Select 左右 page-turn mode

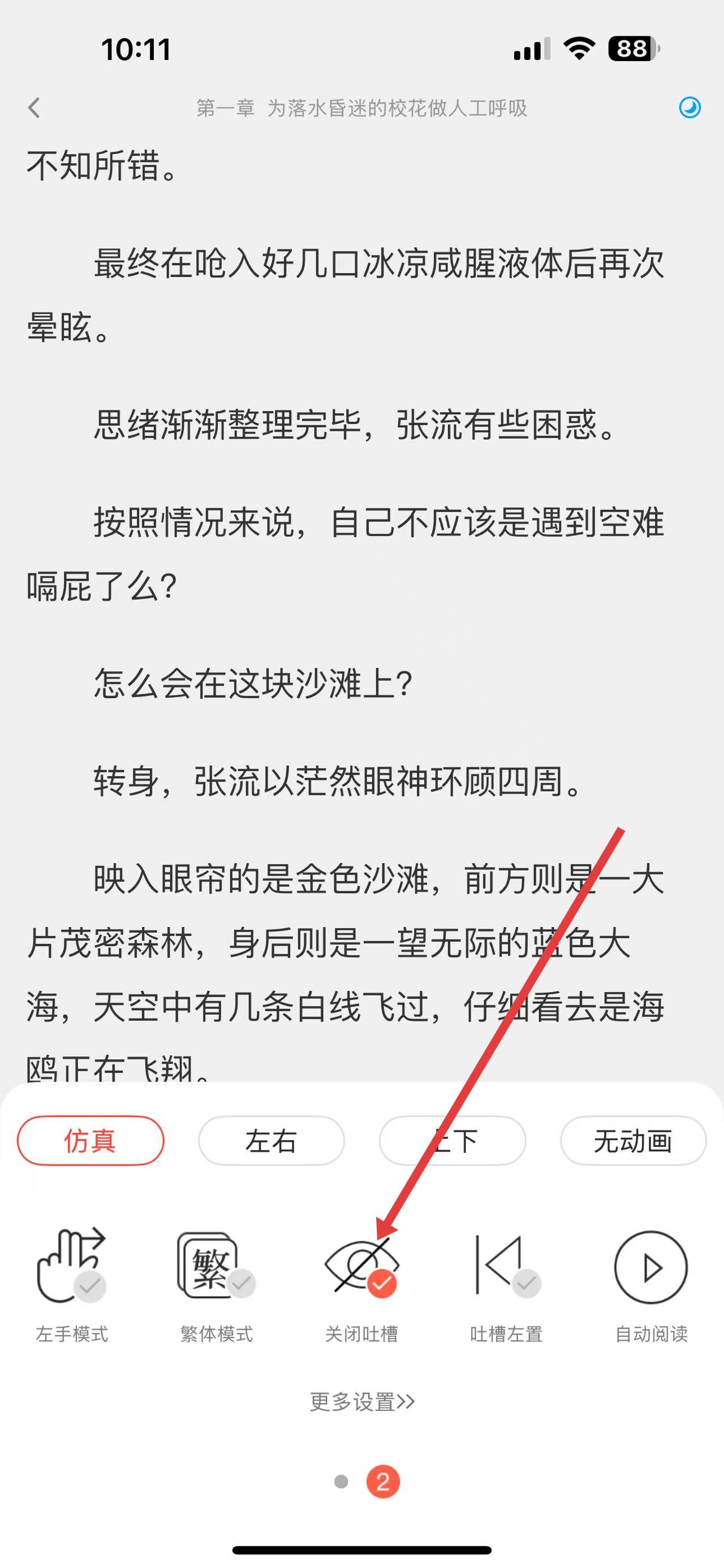click(271, 1141)
